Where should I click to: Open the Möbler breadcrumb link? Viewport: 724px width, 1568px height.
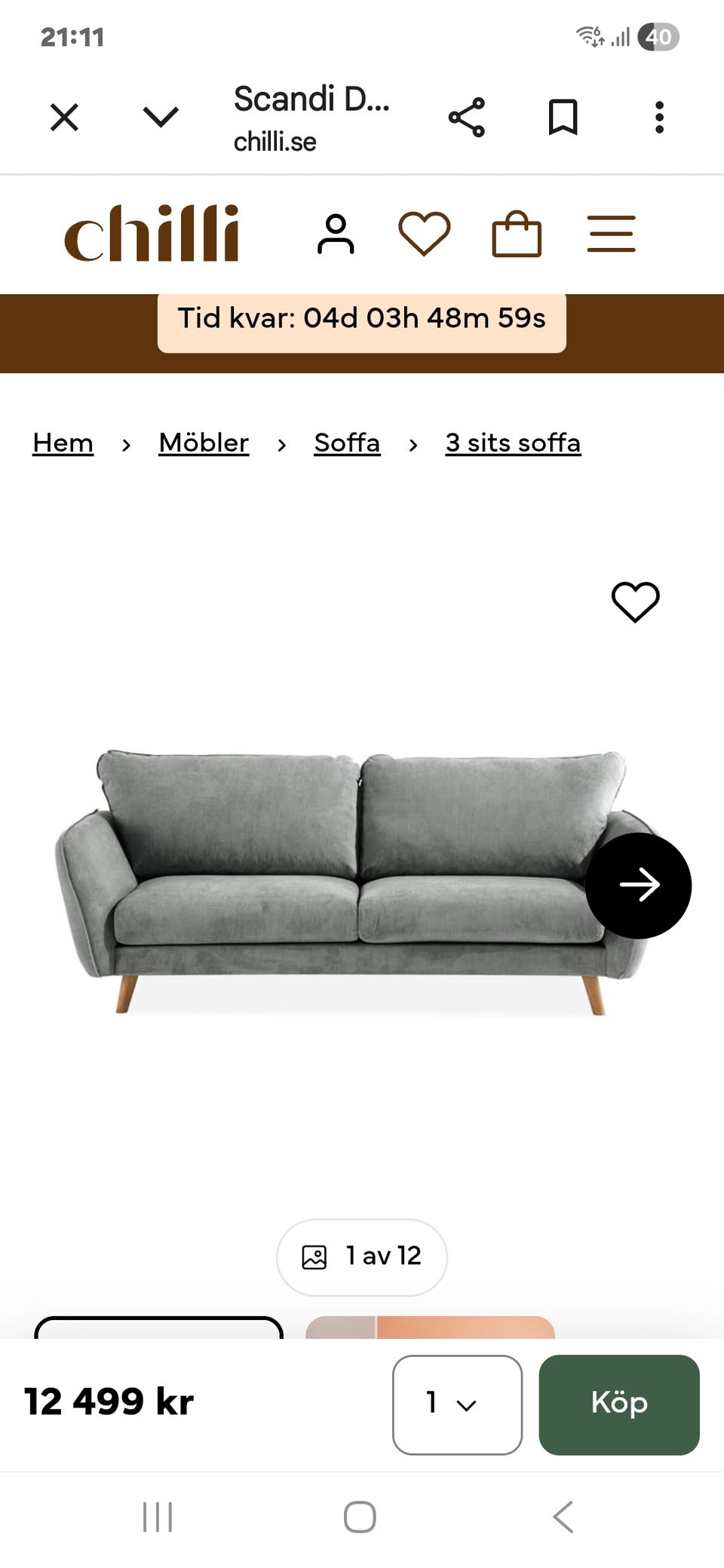point(203,443)
